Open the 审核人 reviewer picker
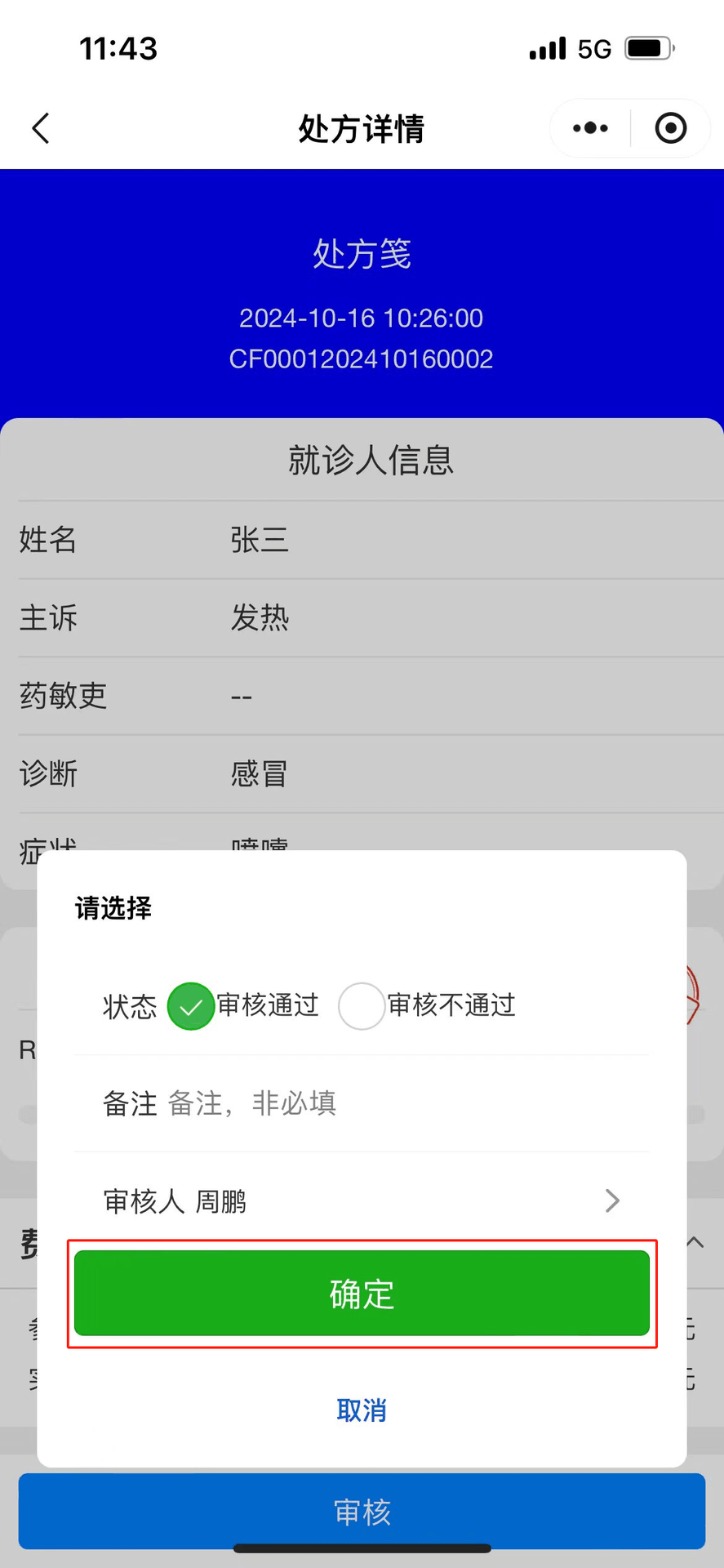The image size is (724, 1568). [362, 1200]
